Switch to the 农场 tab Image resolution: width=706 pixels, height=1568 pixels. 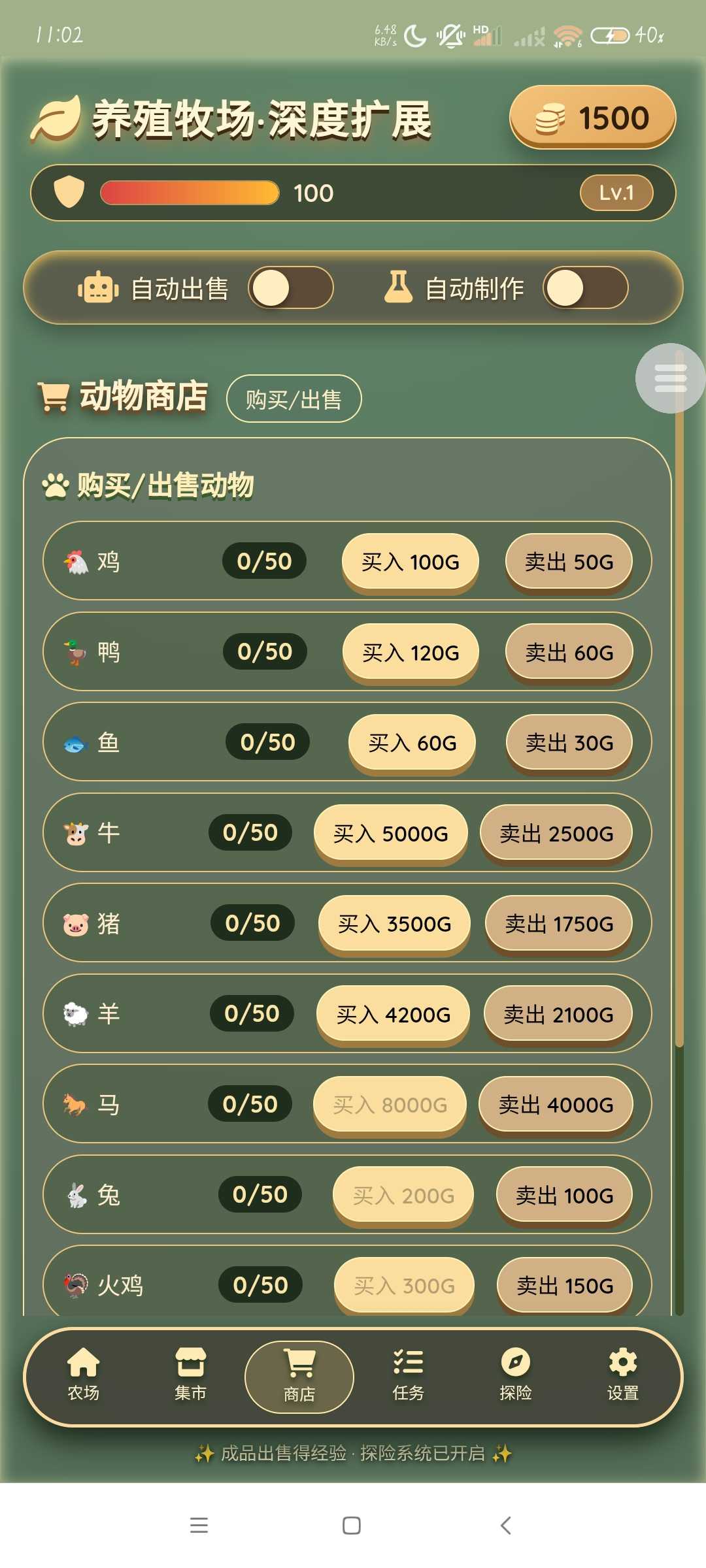click(84, 1375)
